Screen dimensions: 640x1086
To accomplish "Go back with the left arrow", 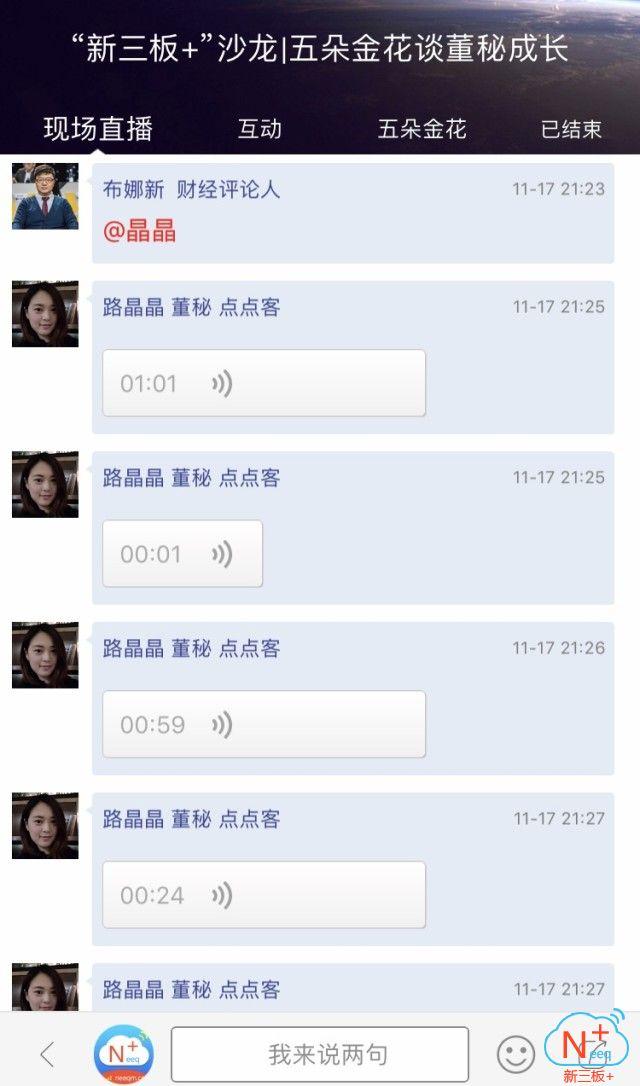I will click(46, 1053).
